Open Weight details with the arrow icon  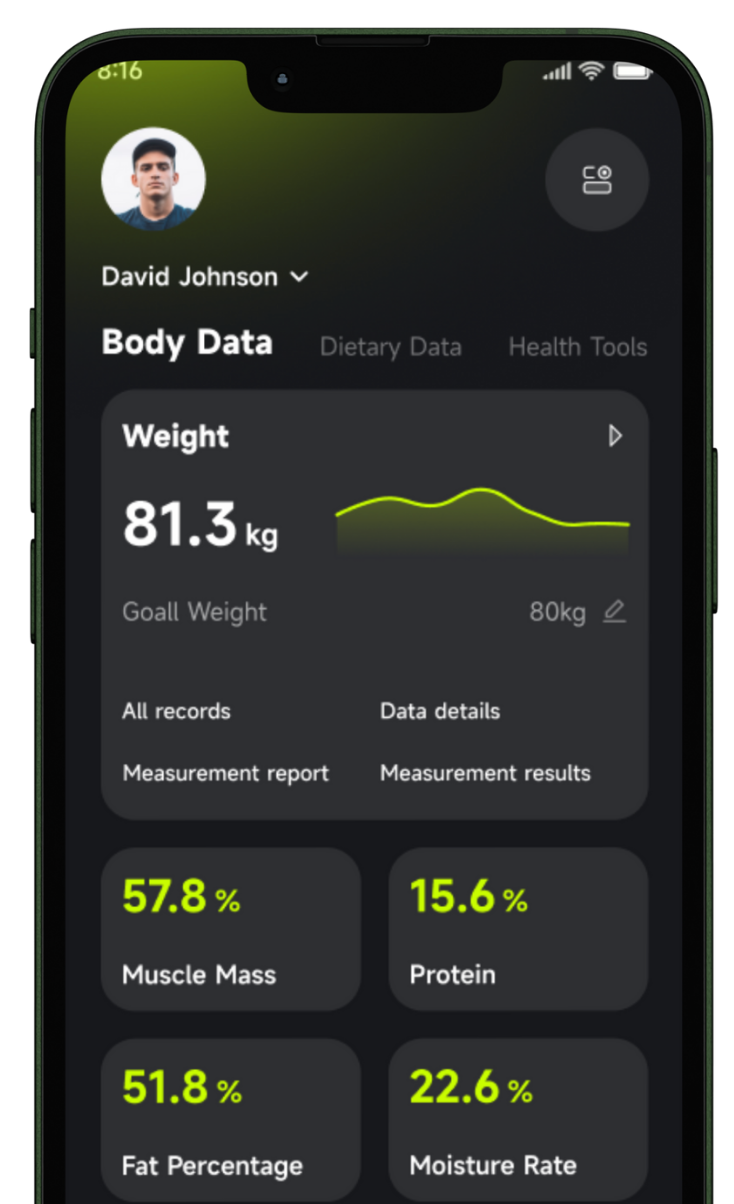pos(615,436)
